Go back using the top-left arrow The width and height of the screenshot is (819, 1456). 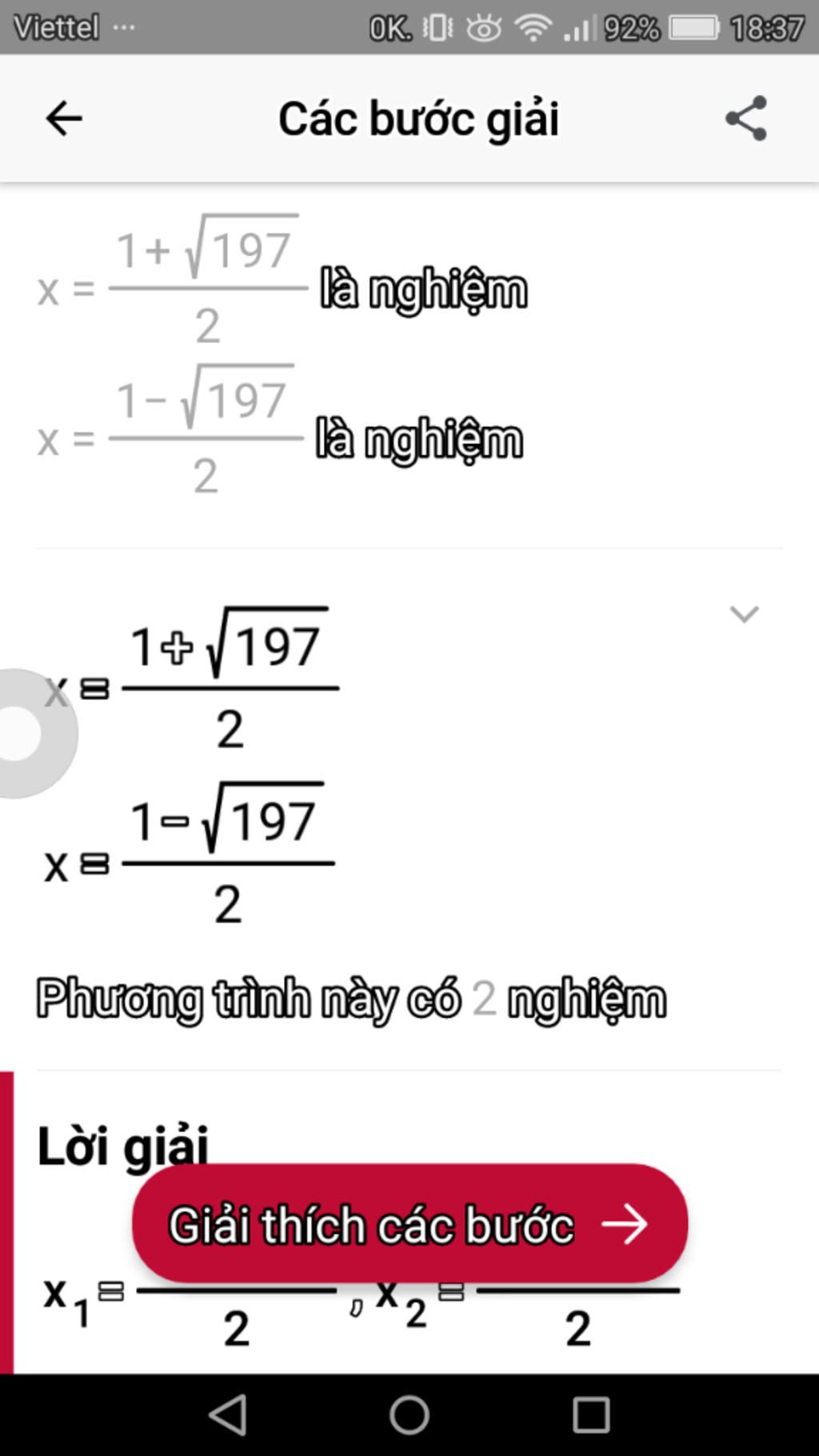64,119
